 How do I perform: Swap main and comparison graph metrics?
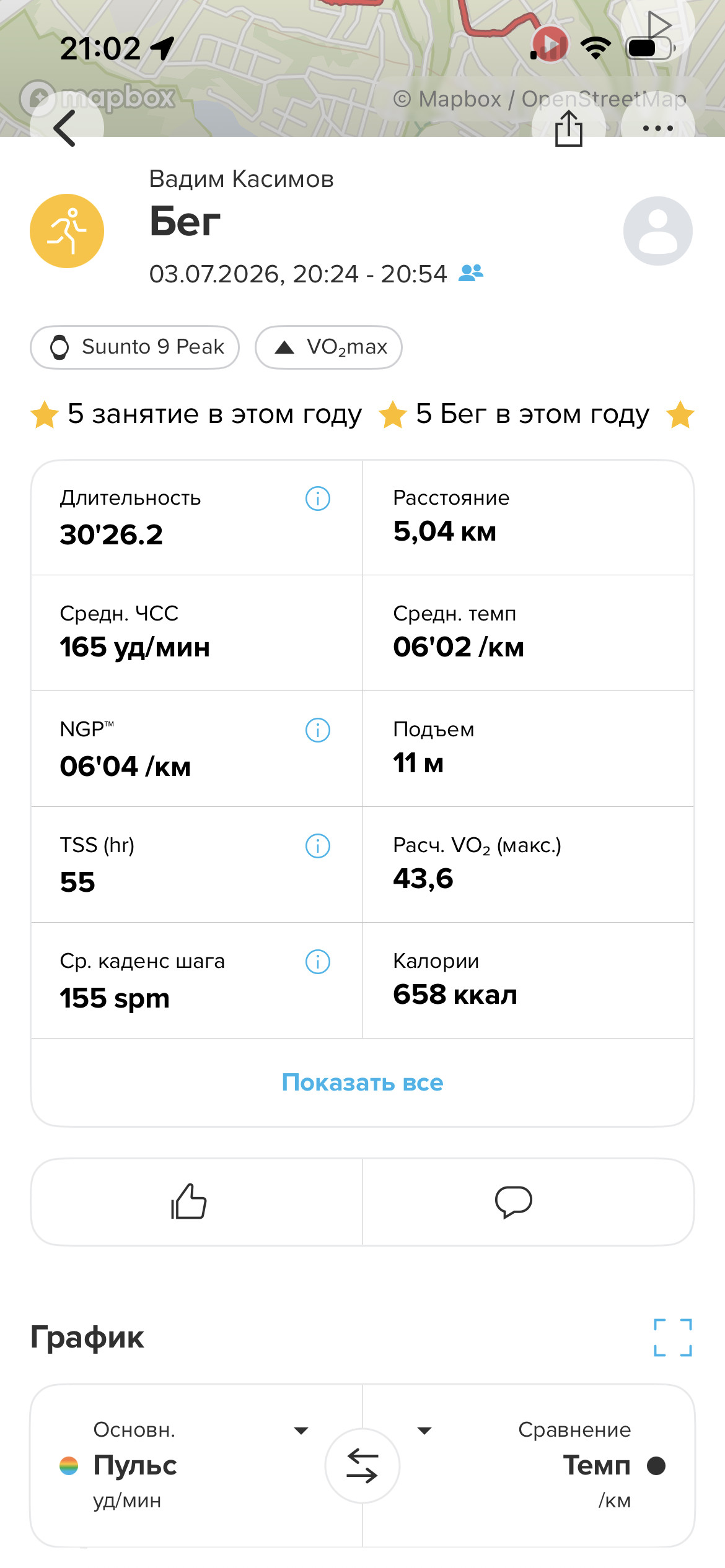tap(362, 1466)
